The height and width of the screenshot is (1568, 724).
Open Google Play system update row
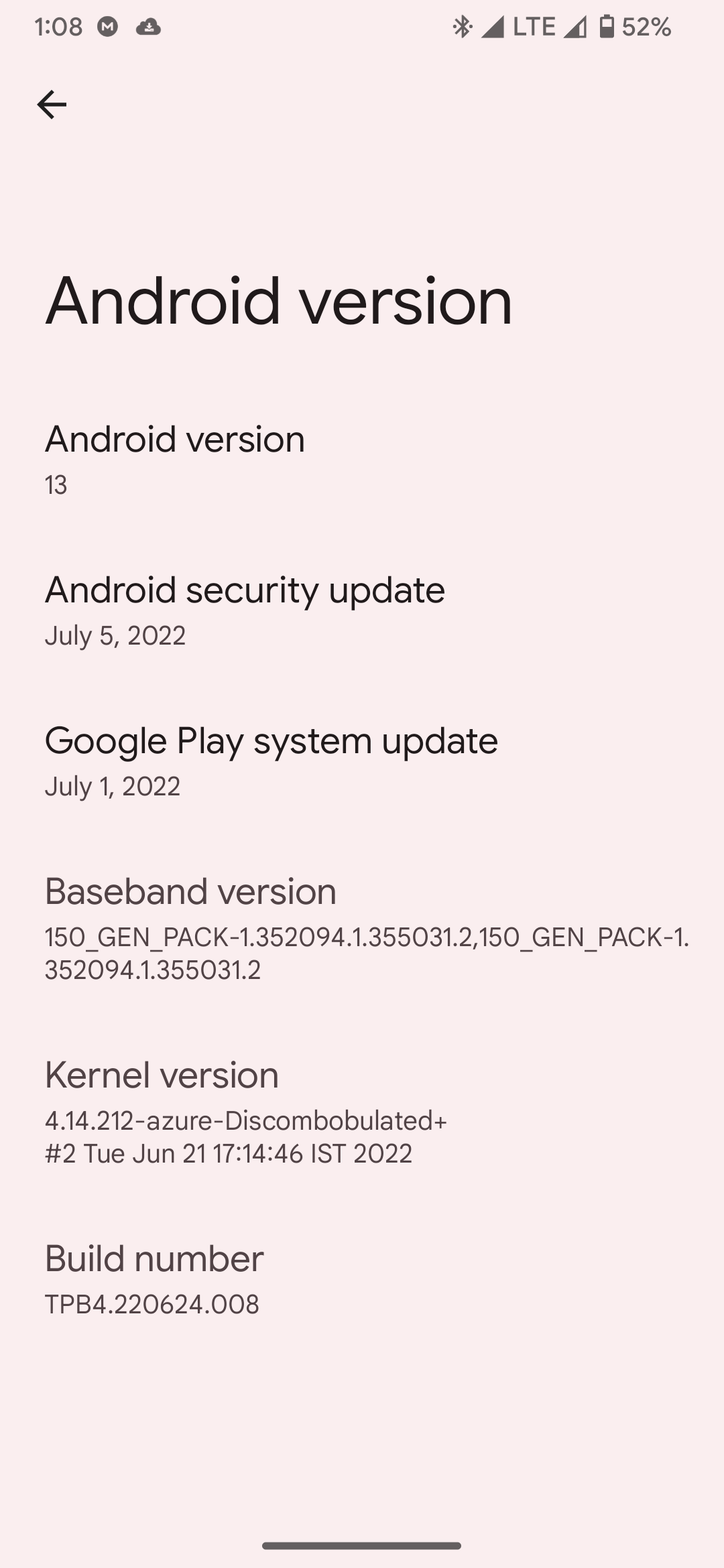click(x=362, y=761)
